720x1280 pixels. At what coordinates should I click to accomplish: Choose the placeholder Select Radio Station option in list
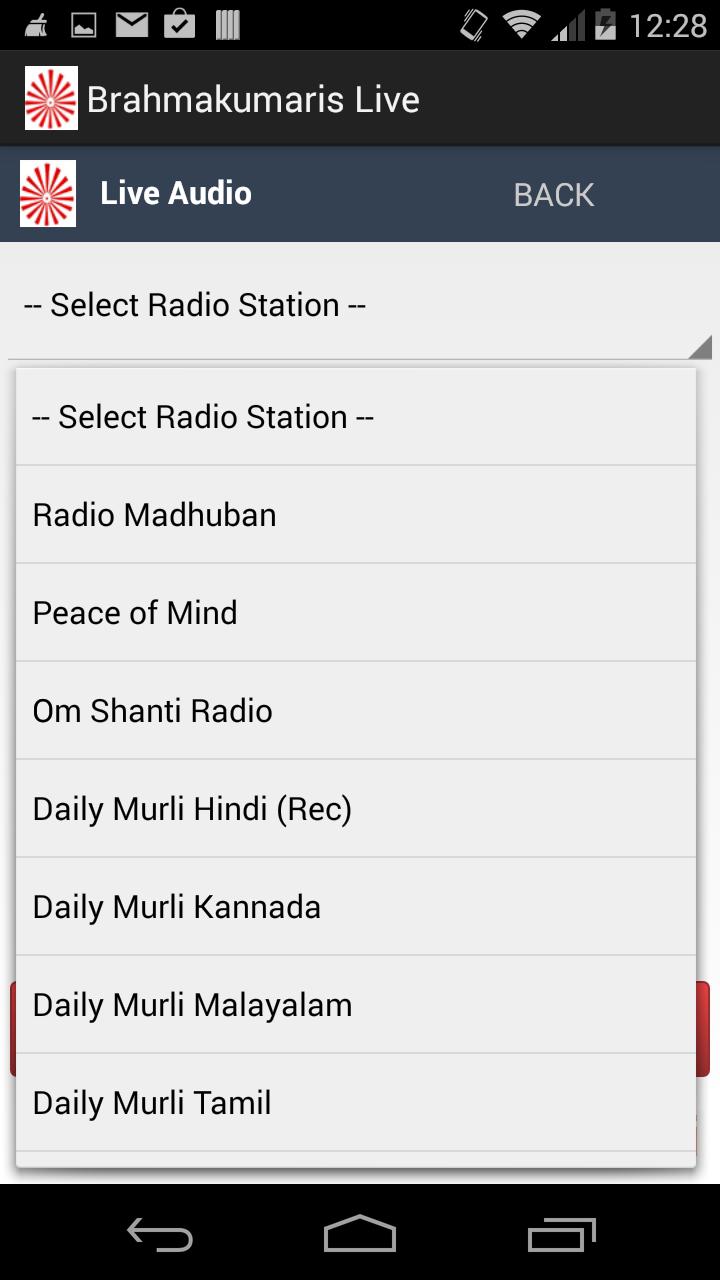(x=355, y=417)
